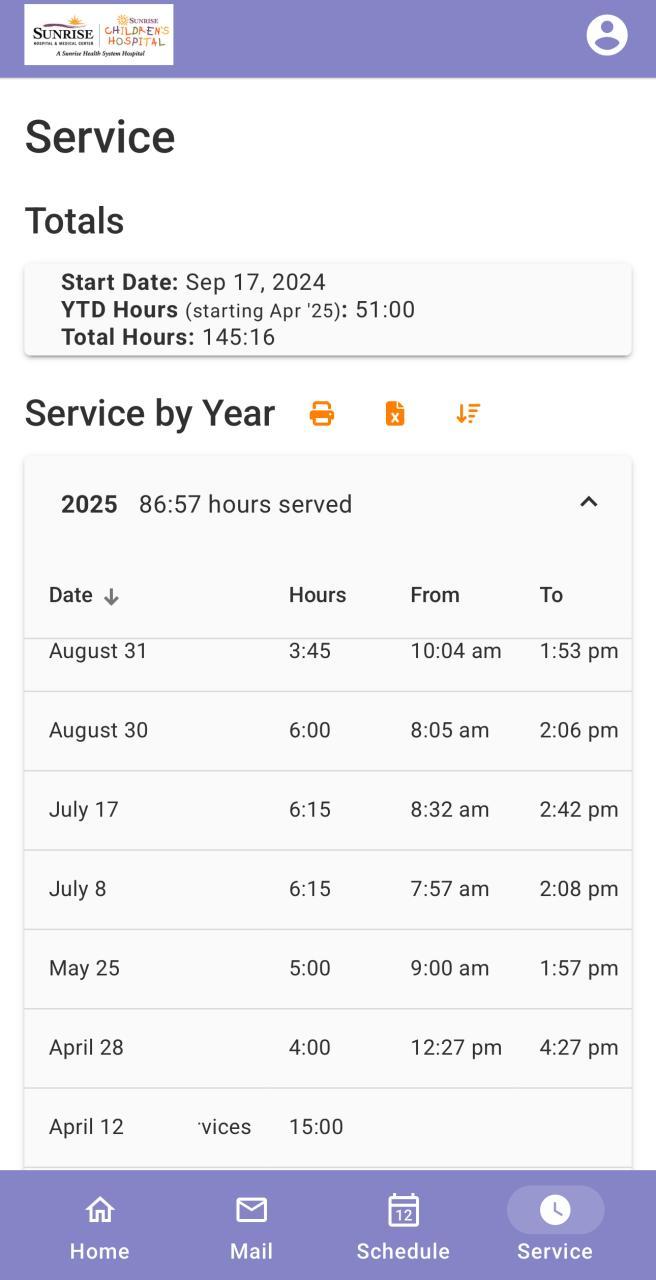Switch to the Mail tab
Screen dimensions: 656x1280
pos(251,1226)
